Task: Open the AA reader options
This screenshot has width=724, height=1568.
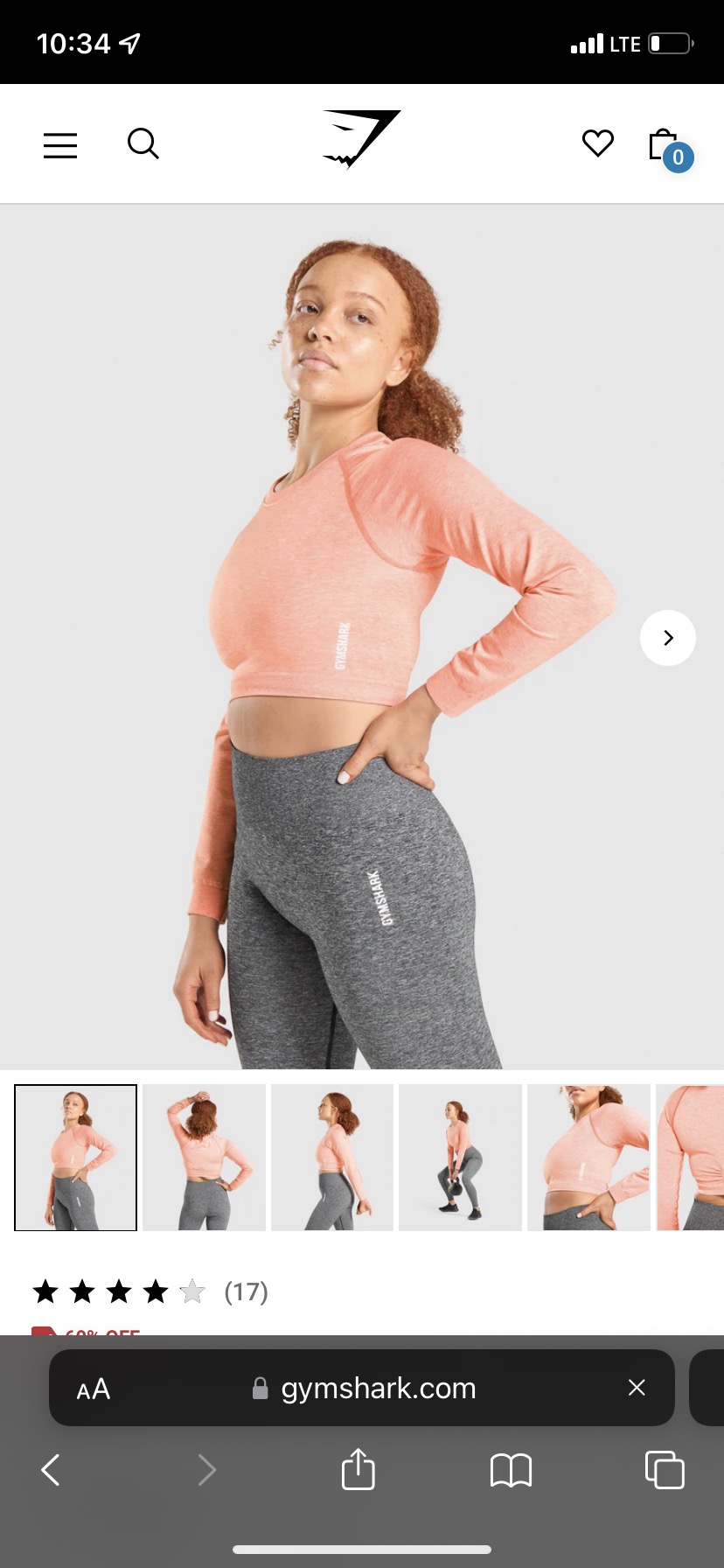Action: tap(94, 1389)
